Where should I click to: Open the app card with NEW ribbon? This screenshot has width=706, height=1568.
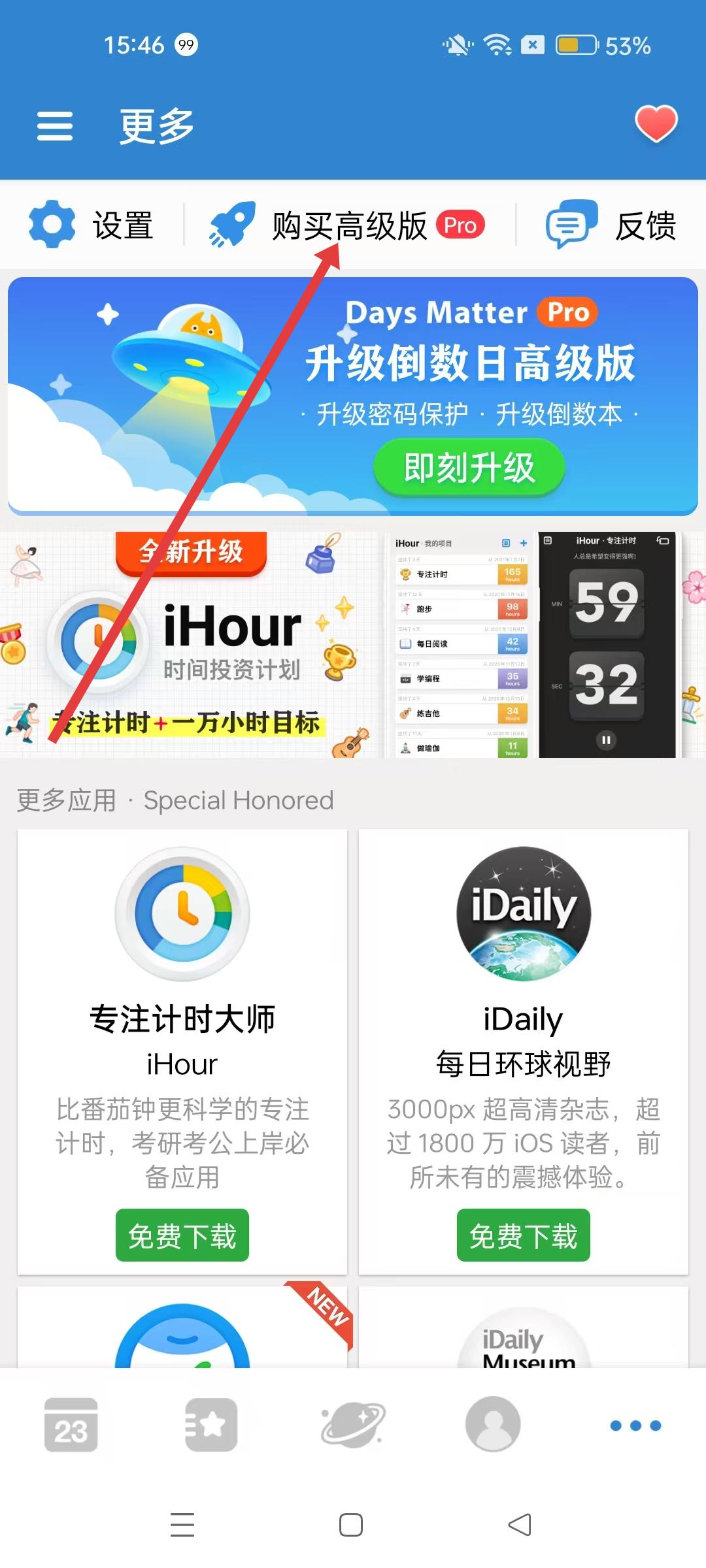(x=182, y=1333)
